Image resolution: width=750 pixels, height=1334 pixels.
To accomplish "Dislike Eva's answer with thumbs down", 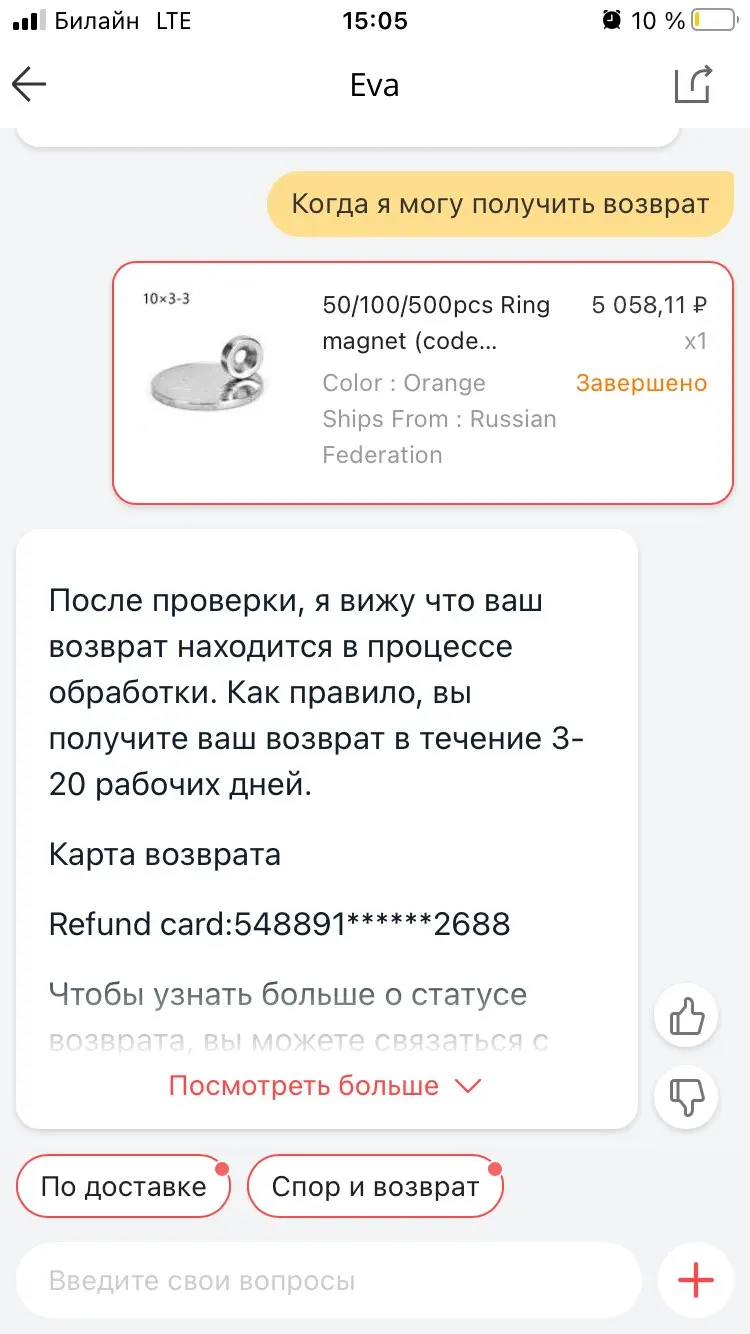I will (x=687, y=1097).
